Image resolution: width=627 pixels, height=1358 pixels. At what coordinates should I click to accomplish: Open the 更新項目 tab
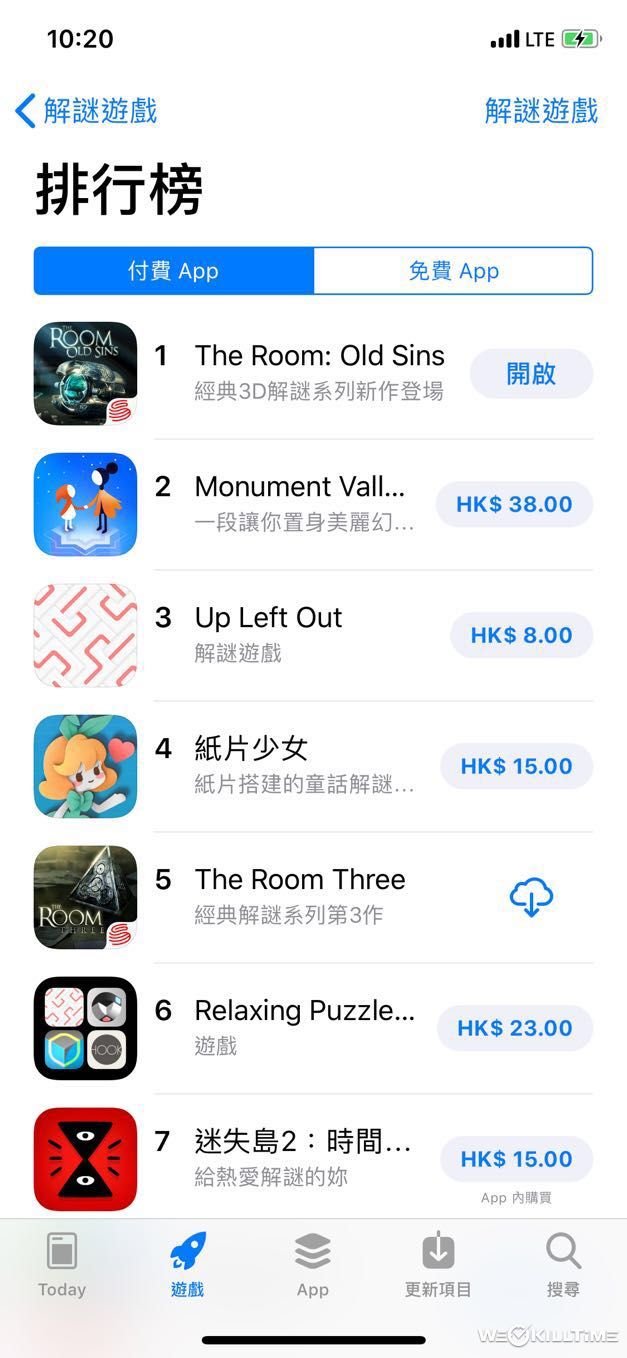coord(438,1264)
